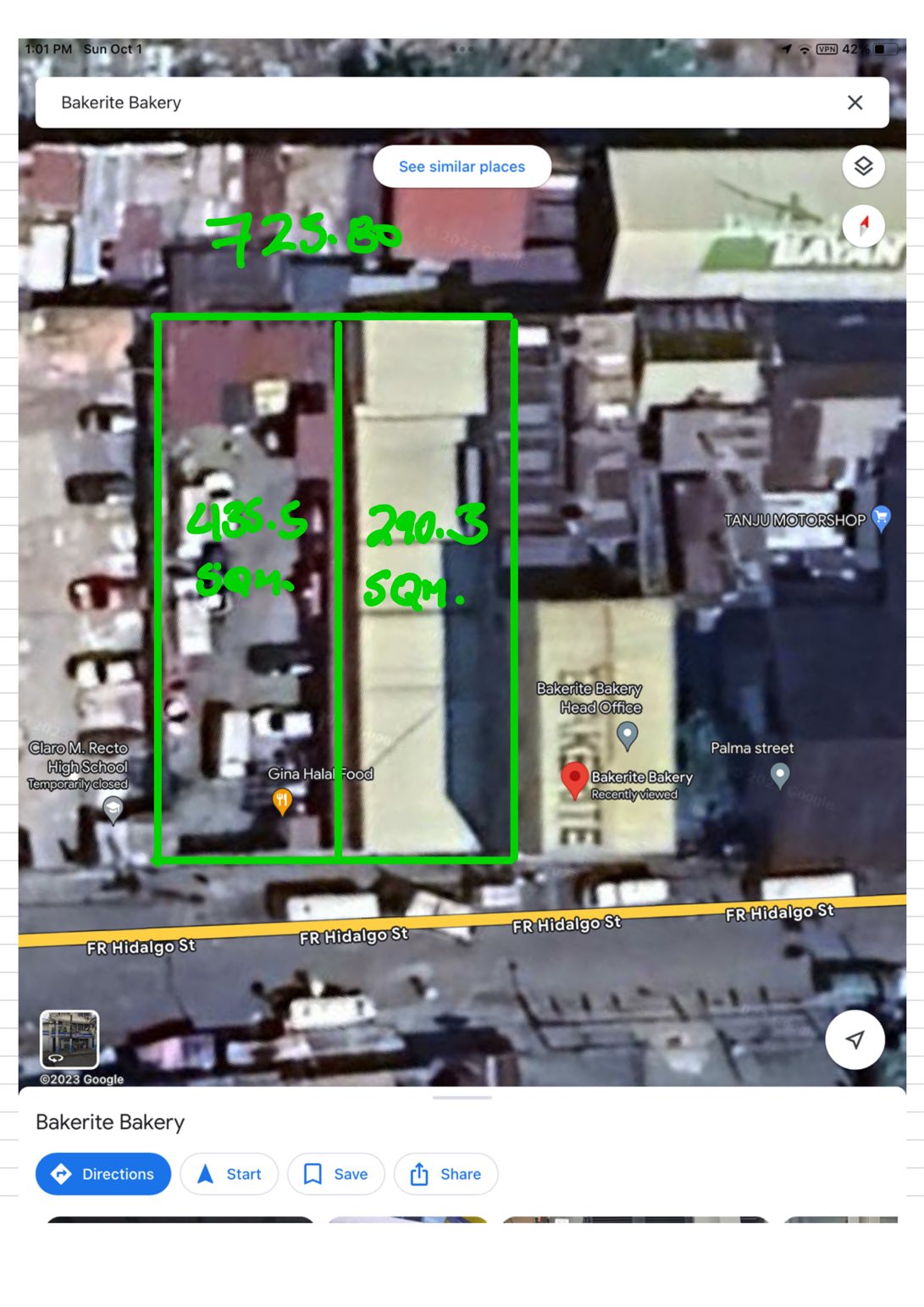924x1307 pixels.
Task: Start navigation to Bakerite Bakery
Action: (229, 1174)
